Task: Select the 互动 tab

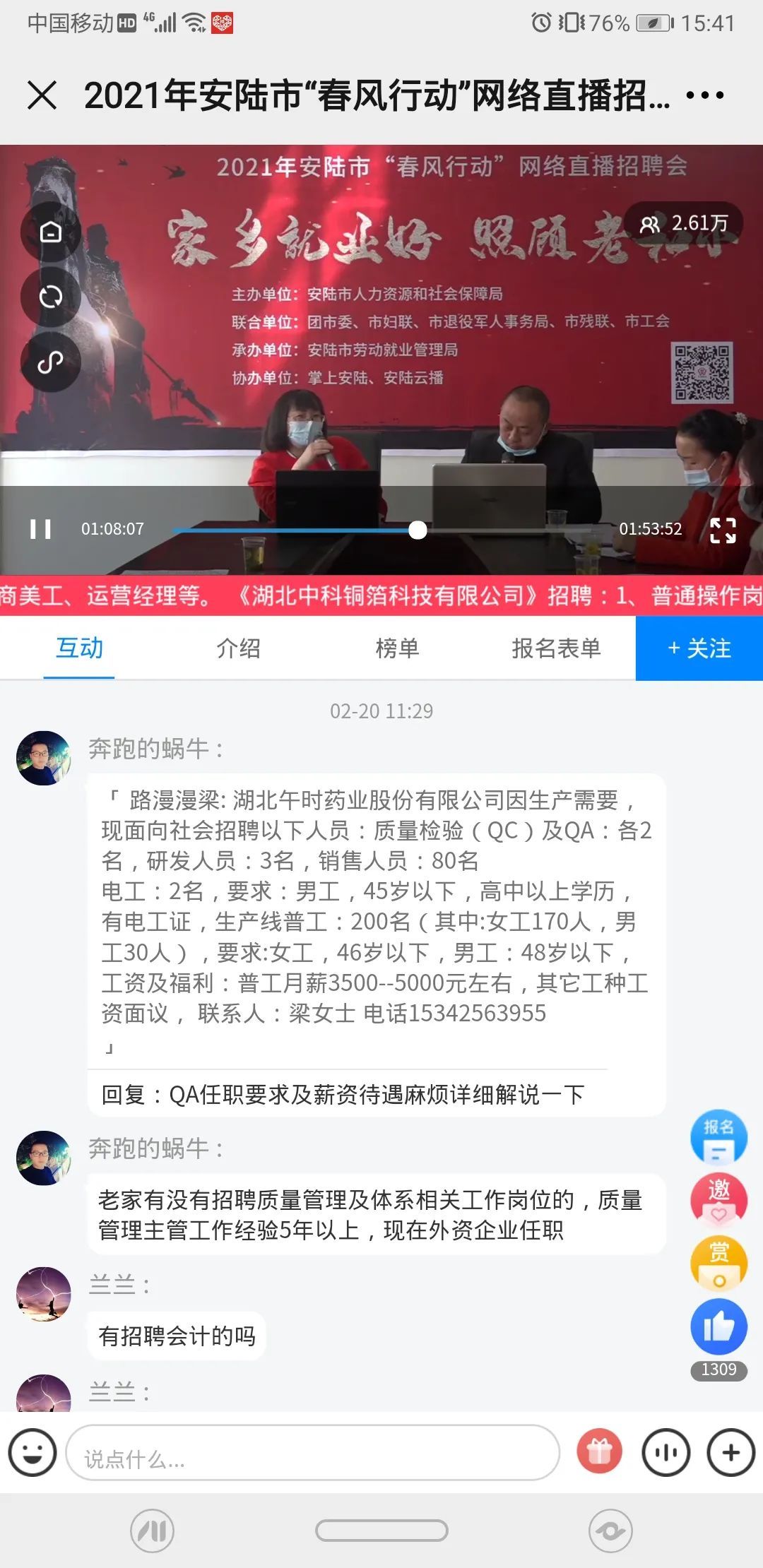Action: point(79,648)
